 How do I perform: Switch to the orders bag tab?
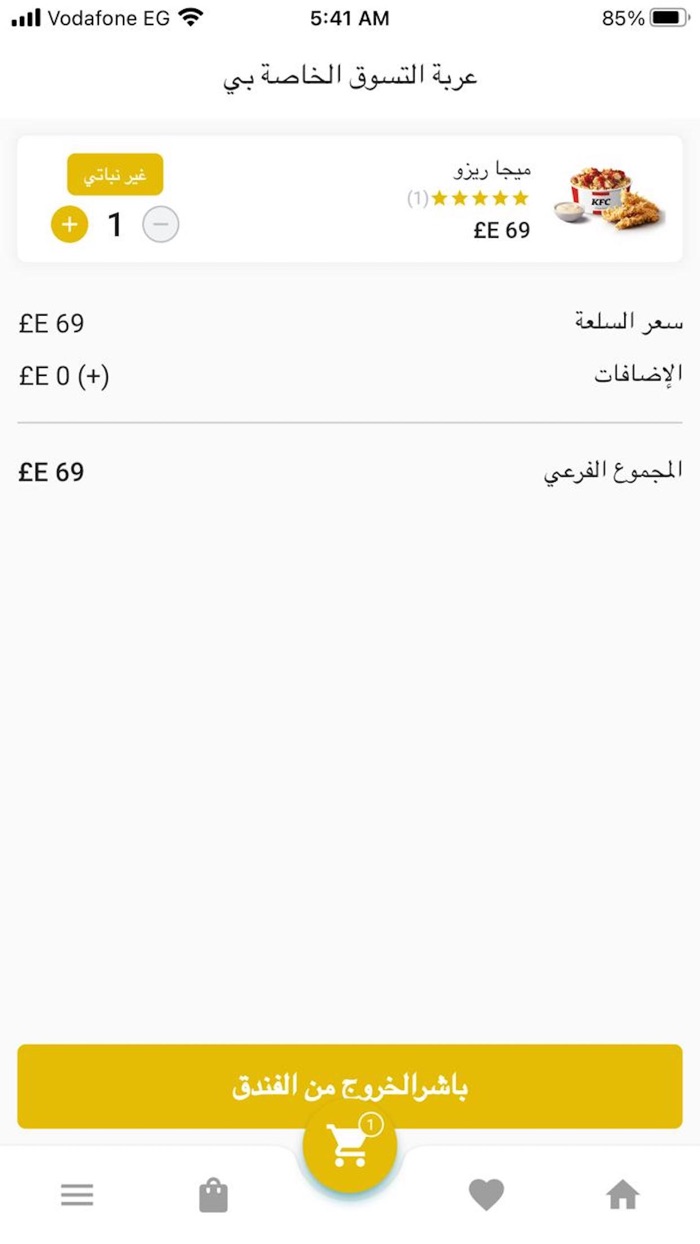tap(213, 1195)
